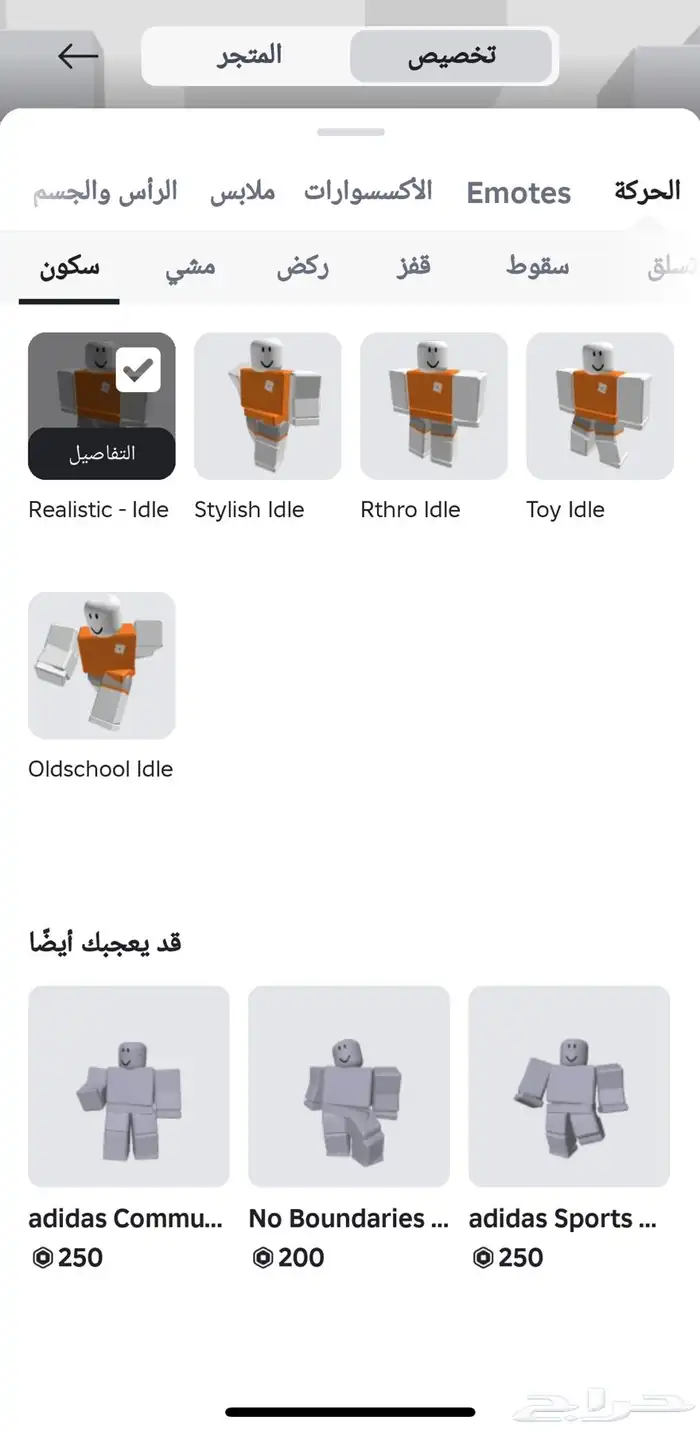This screenshot has height=1432, width=700.
Task: Show ركض animations
Action: point(303,267)
